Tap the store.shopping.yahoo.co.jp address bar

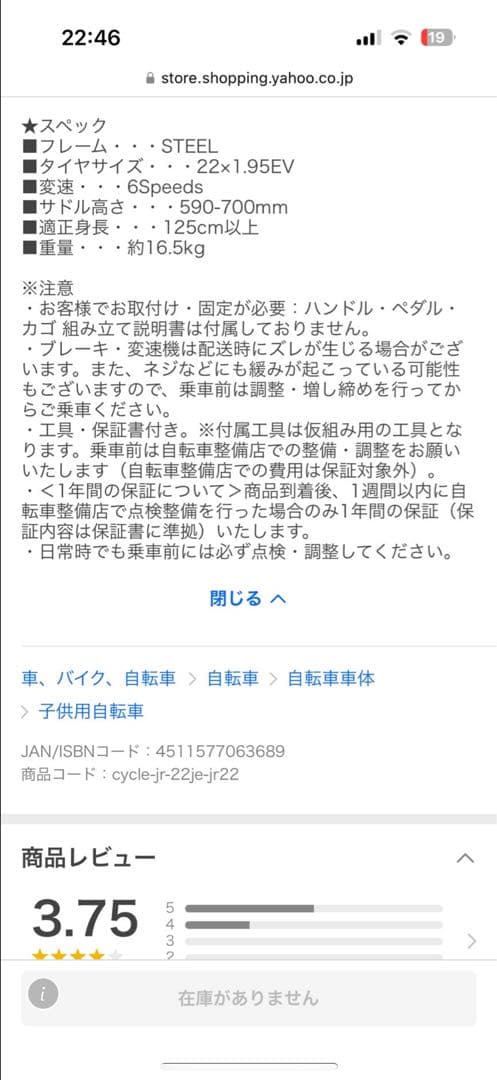pos(249,78)
